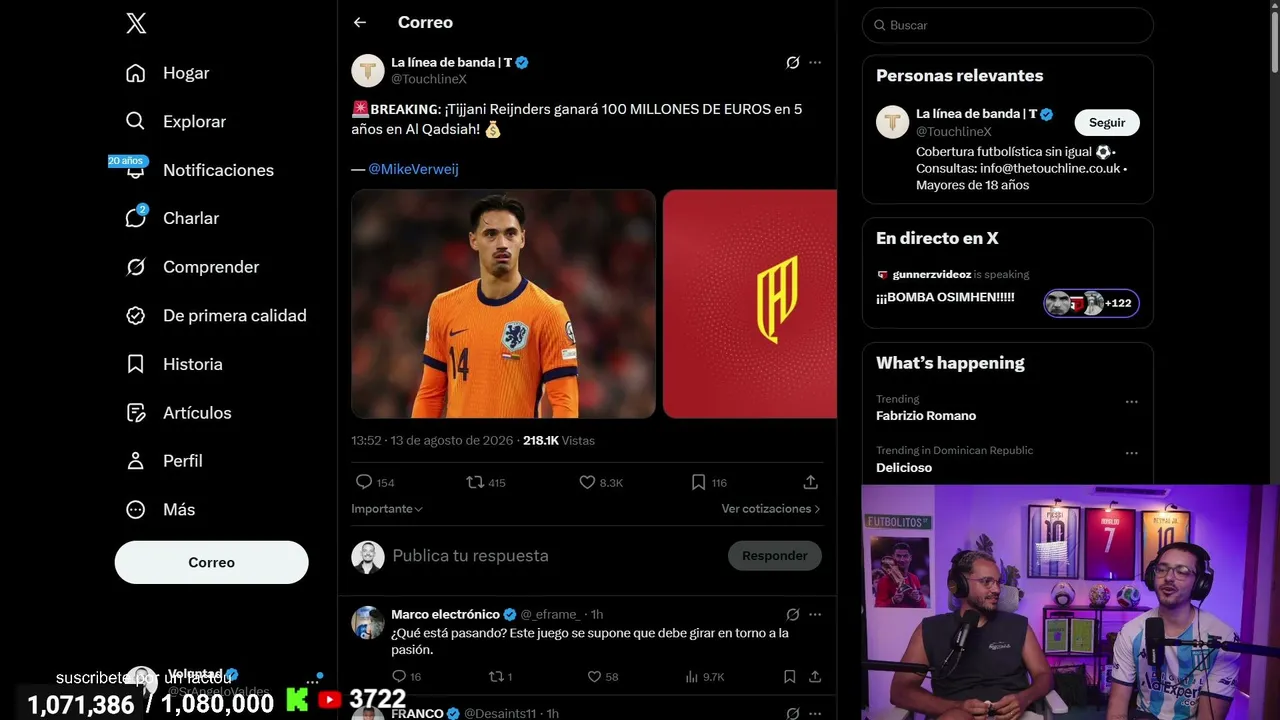Open the Fabrizio Romano trending topic
The image size is (1280, 720).
coord(1008,407)
